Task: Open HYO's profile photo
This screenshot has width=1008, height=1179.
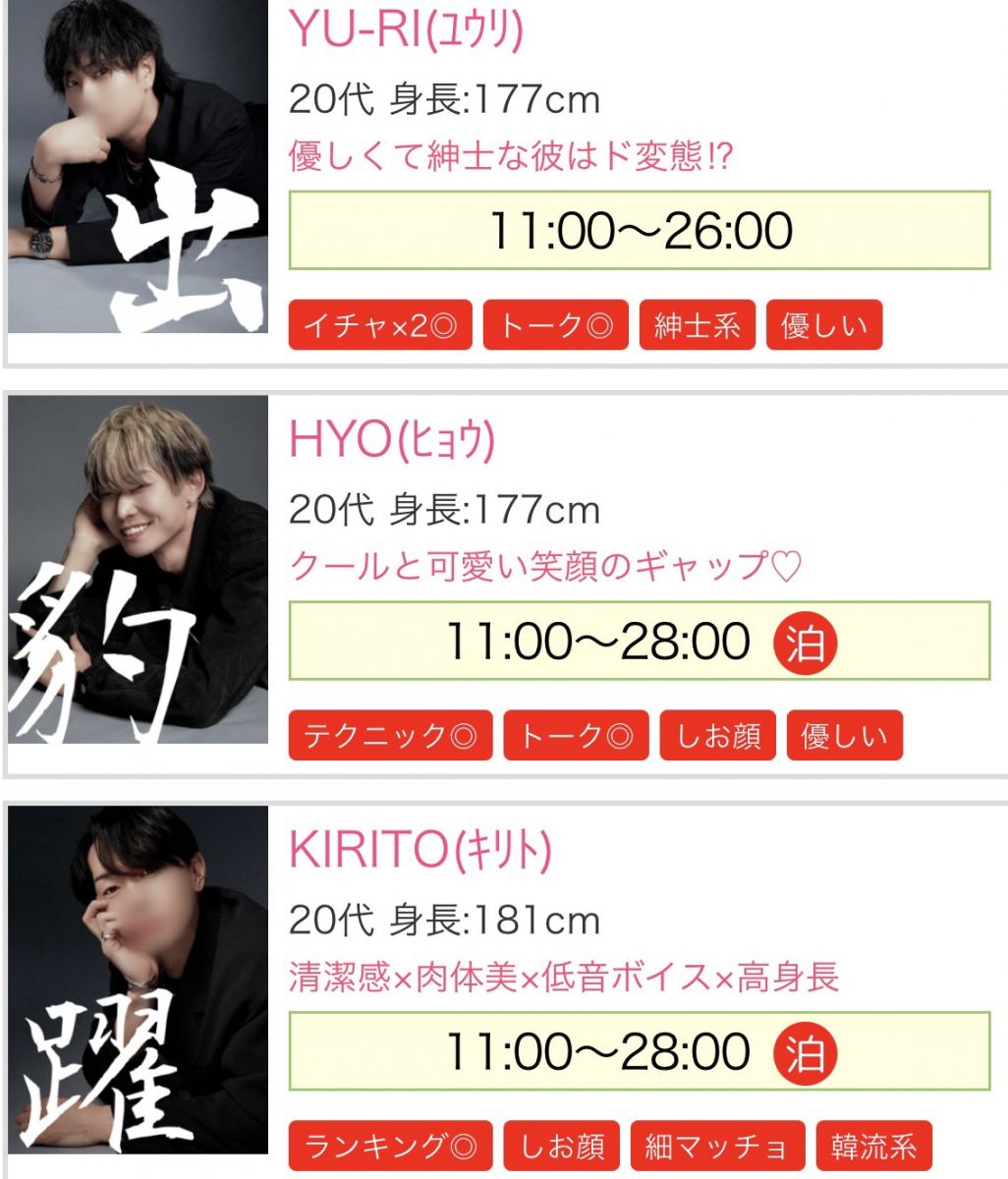Action: [x=138, y=570]
